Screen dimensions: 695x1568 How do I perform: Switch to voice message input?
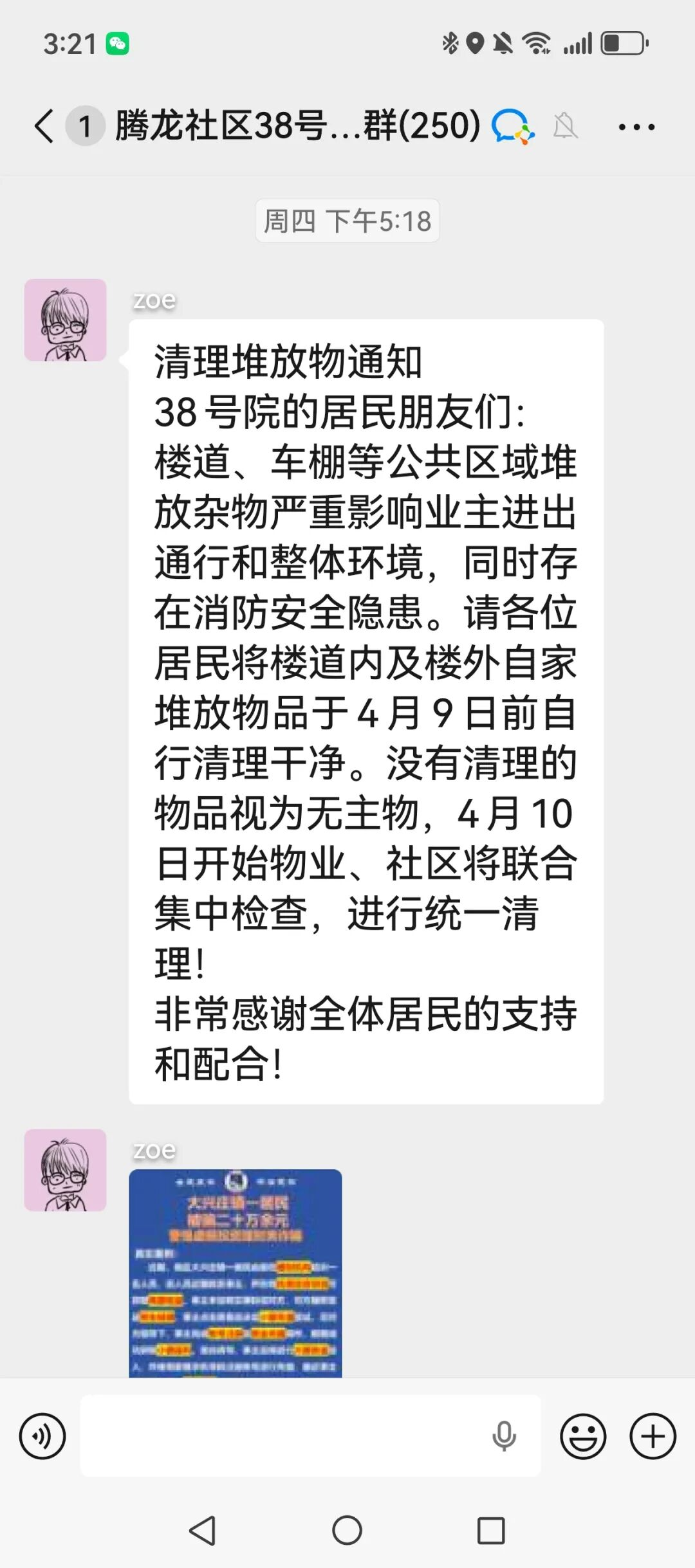[42, 1436]
